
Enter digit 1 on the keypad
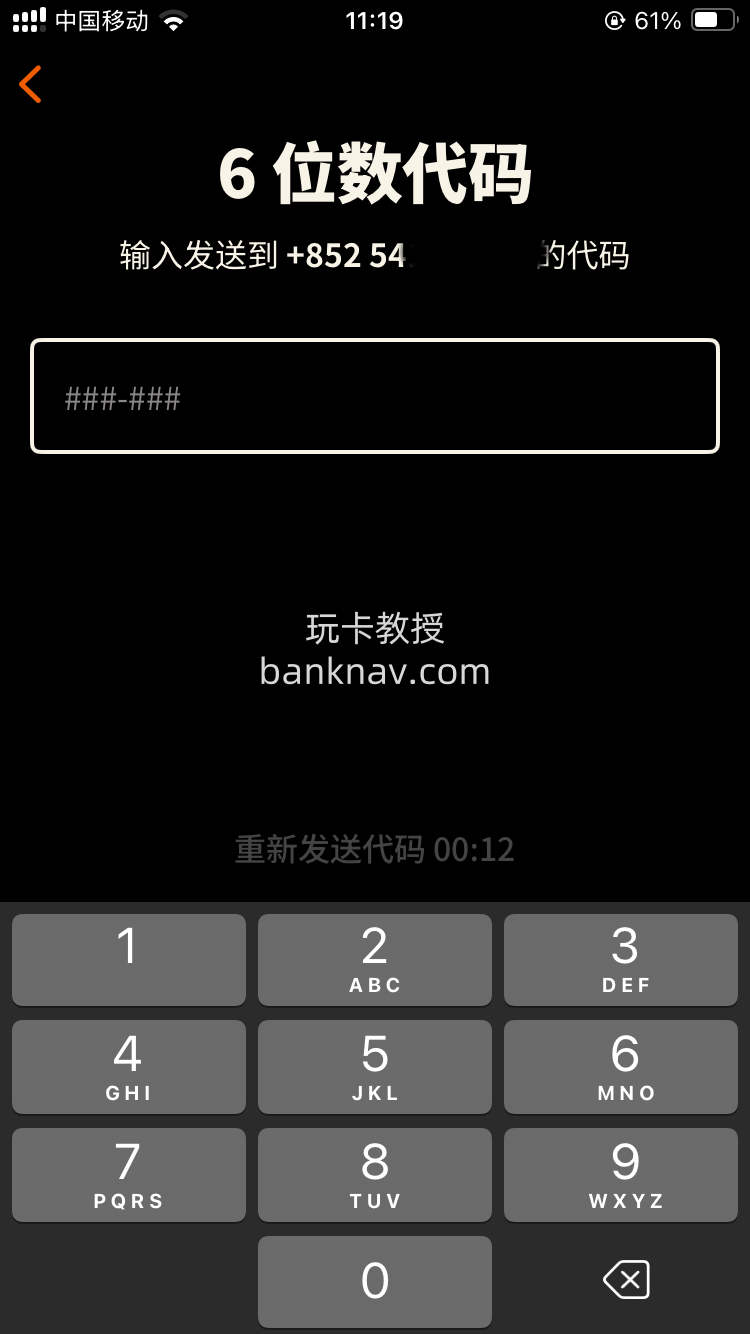(x=129, y=959)
